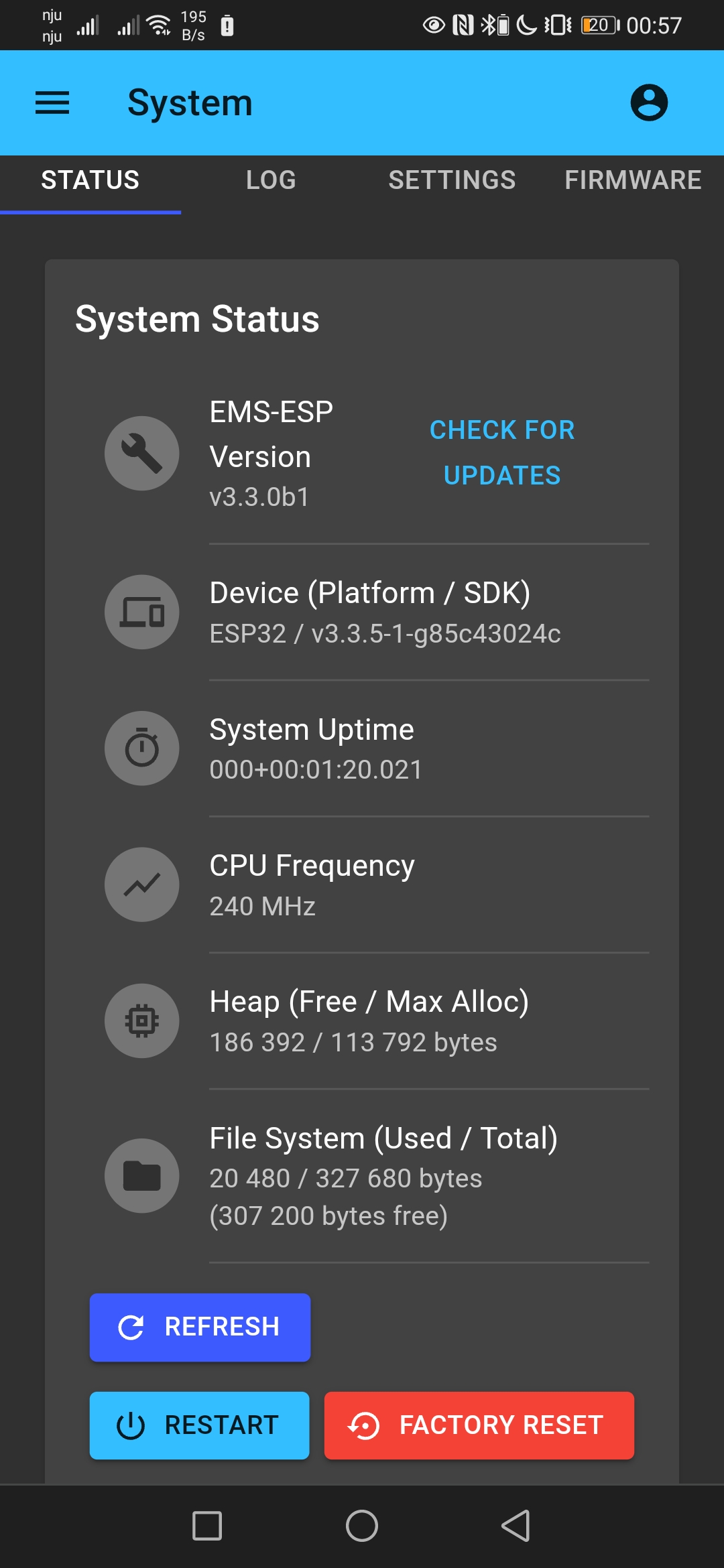Open the FIRMWARE tab

[633, 180]
